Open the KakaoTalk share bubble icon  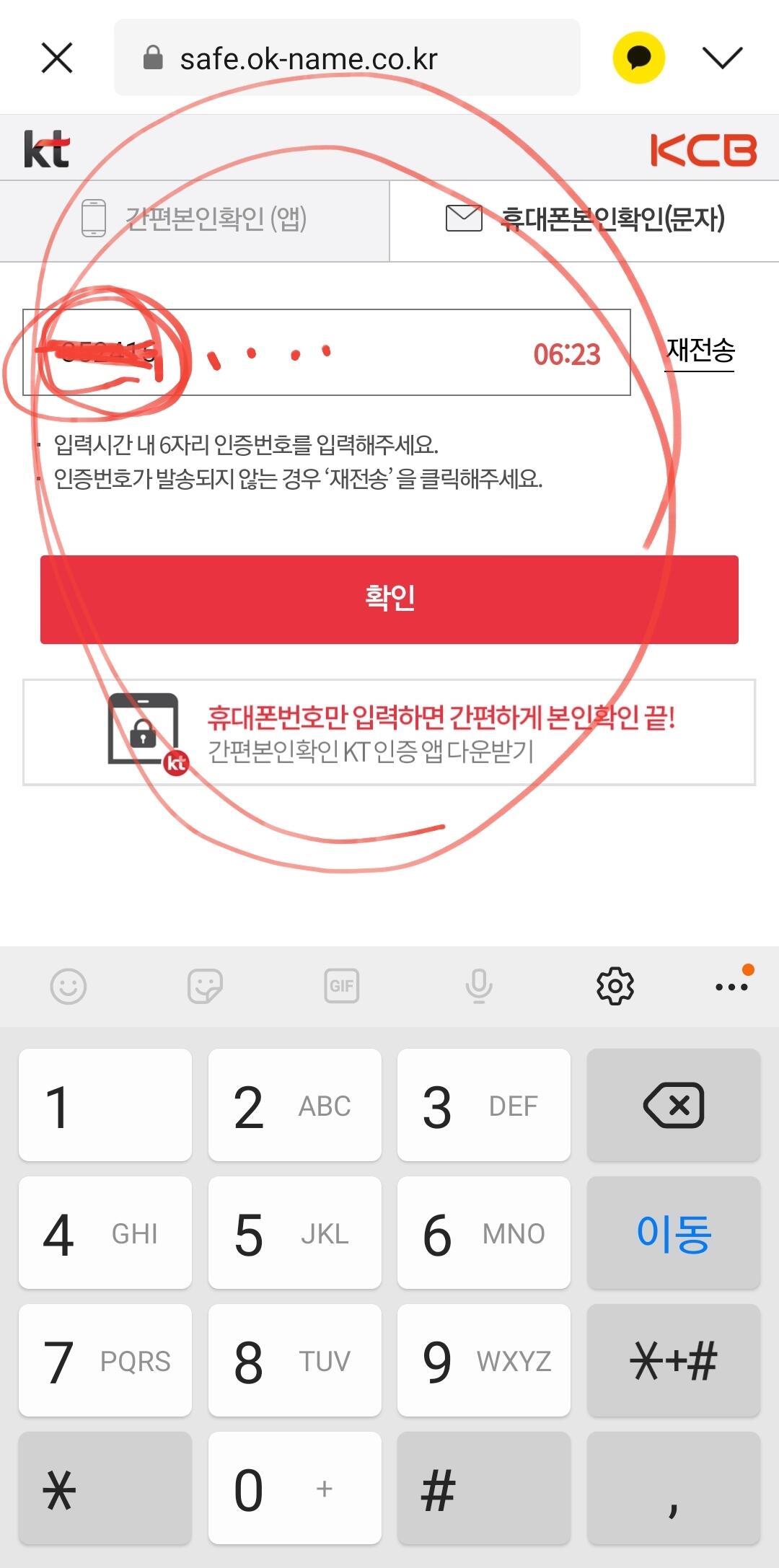638,58
